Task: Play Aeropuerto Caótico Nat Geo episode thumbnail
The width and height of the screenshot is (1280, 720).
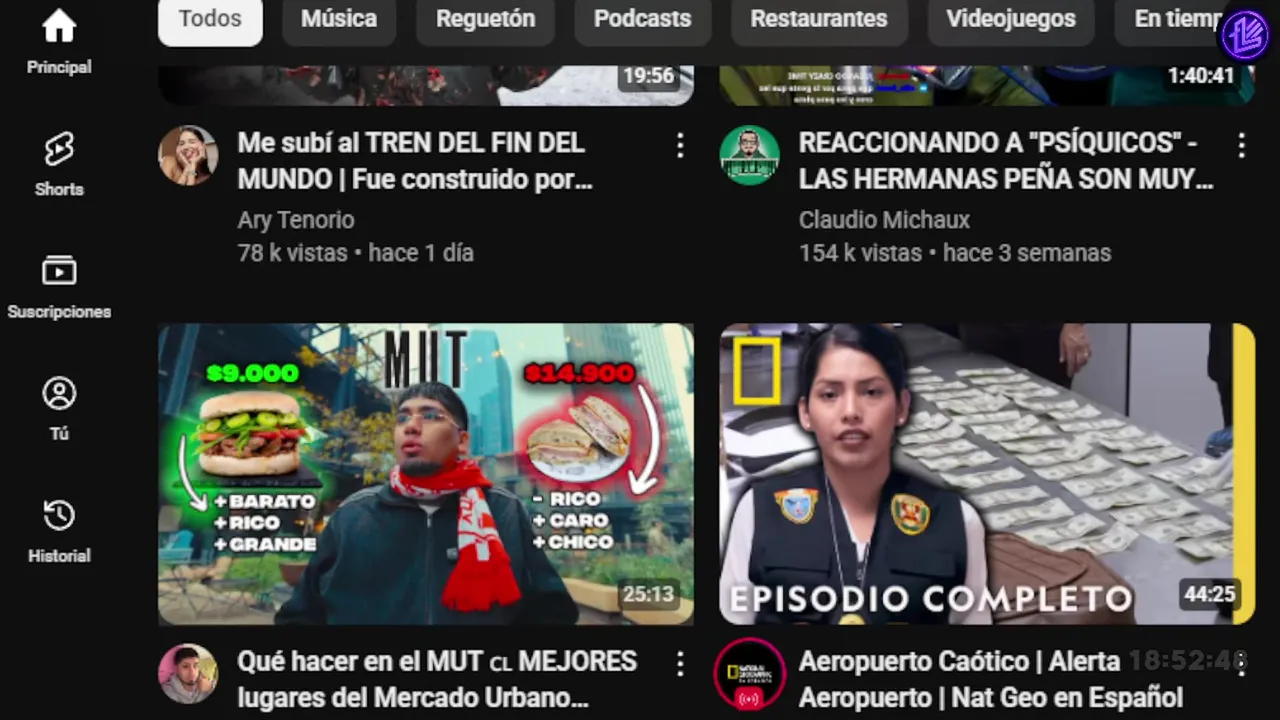Action: [x=986, y=474]
